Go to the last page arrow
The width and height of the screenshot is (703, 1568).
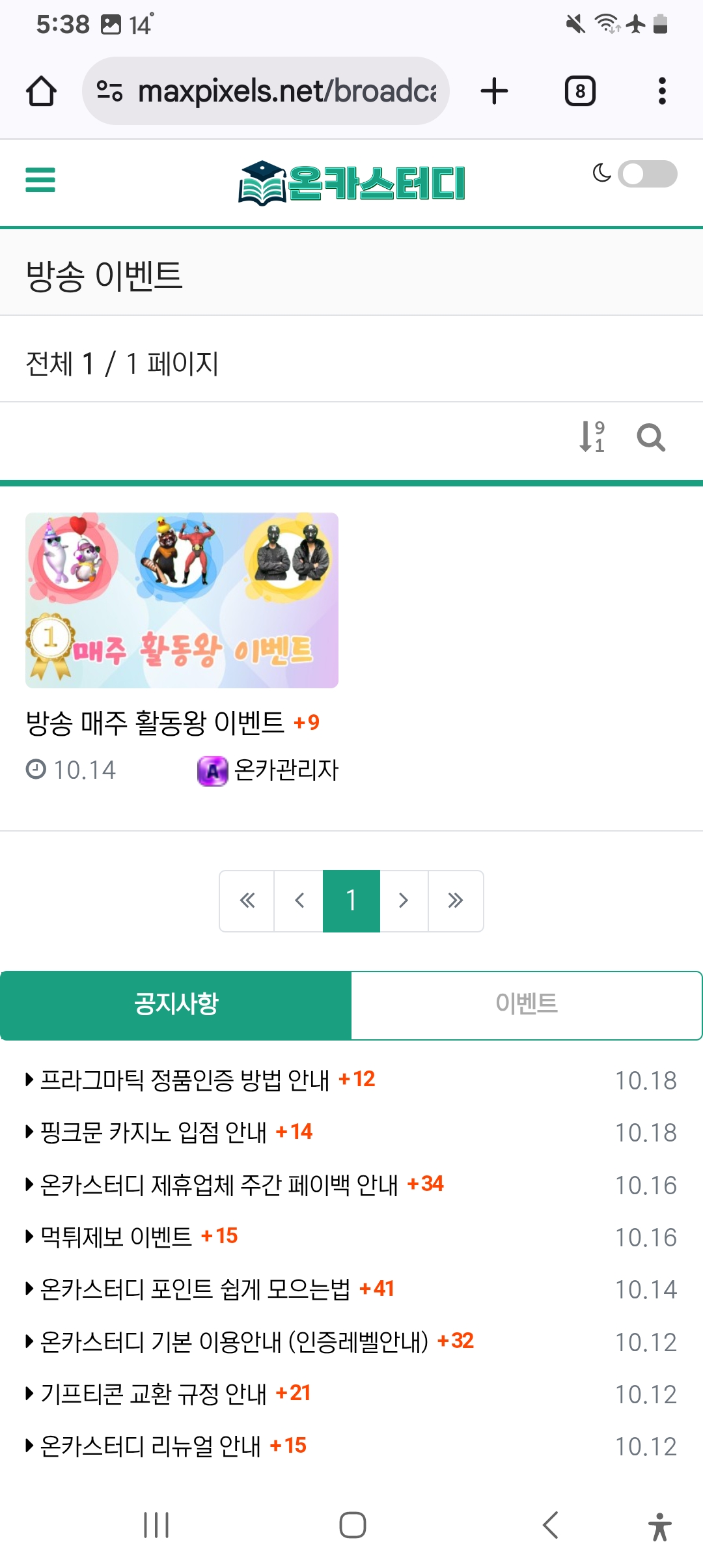coord(456,901)
